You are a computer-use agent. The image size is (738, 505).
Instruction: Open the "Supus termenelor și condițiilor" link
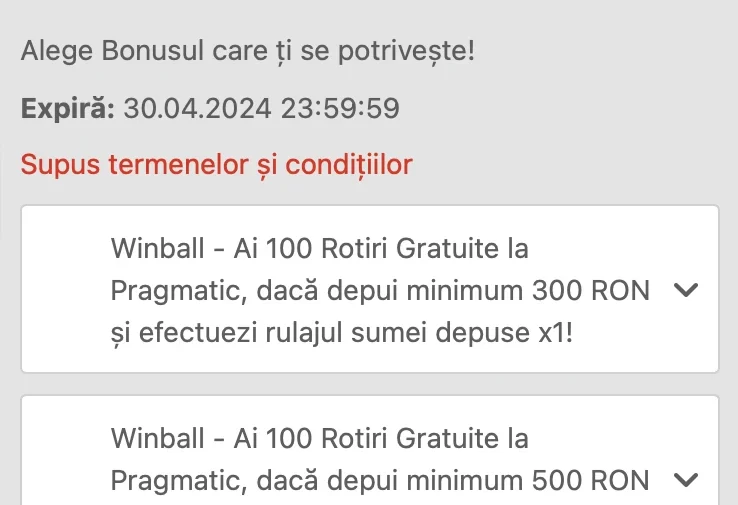pos(217,165)
